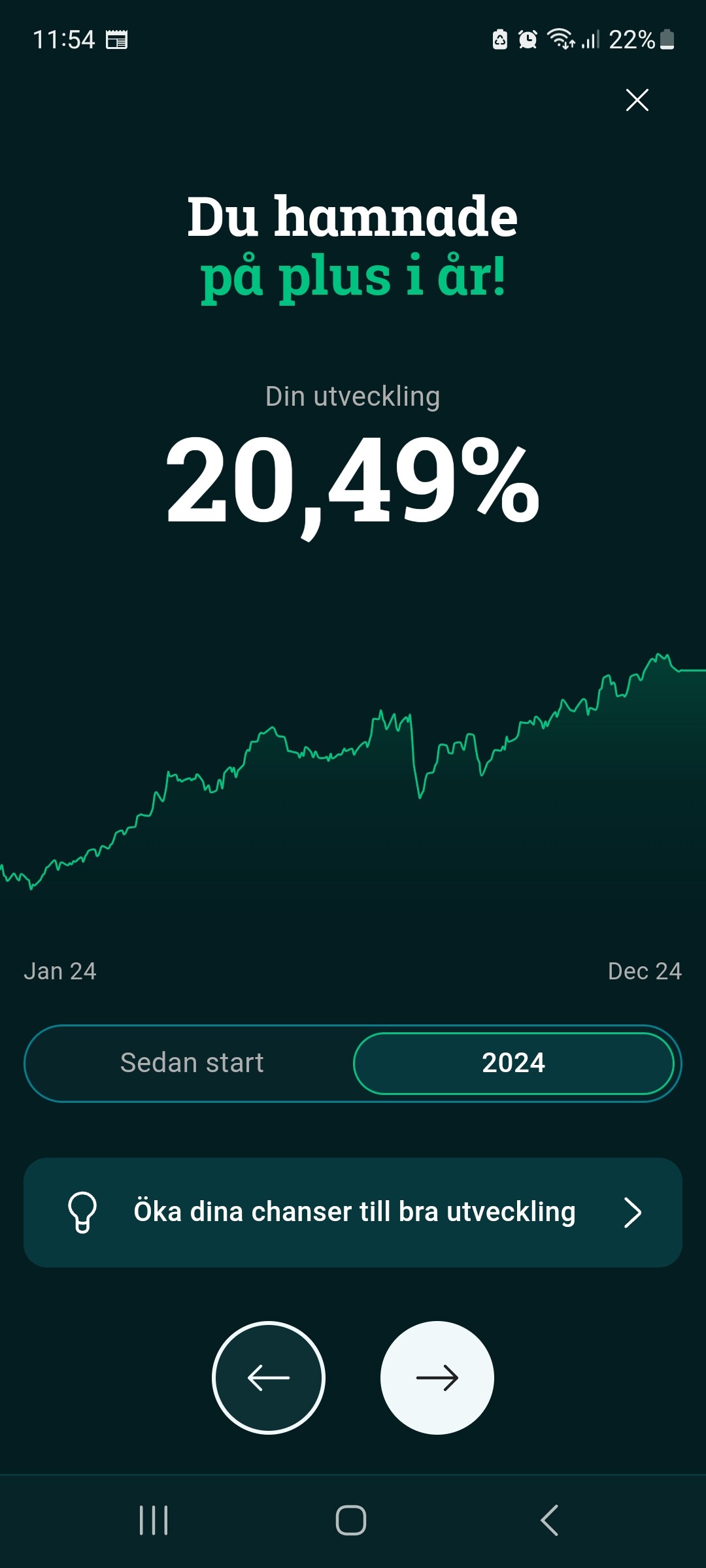Open recent apps from navigation bar
Viewport: 706px width, 1568px height.
point(154,1520)
